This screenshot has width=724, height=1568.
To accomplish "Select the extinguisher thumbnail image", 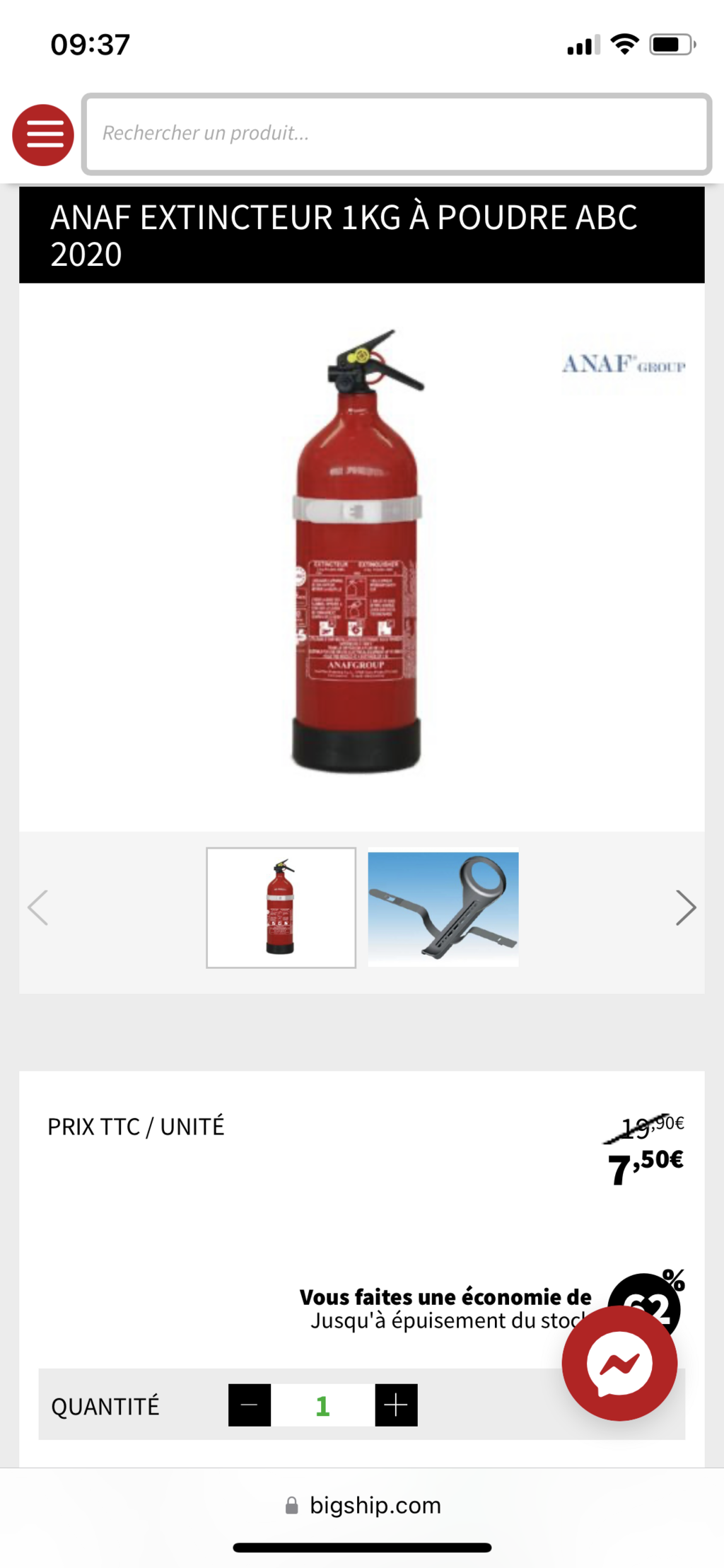I will [281, 907].
